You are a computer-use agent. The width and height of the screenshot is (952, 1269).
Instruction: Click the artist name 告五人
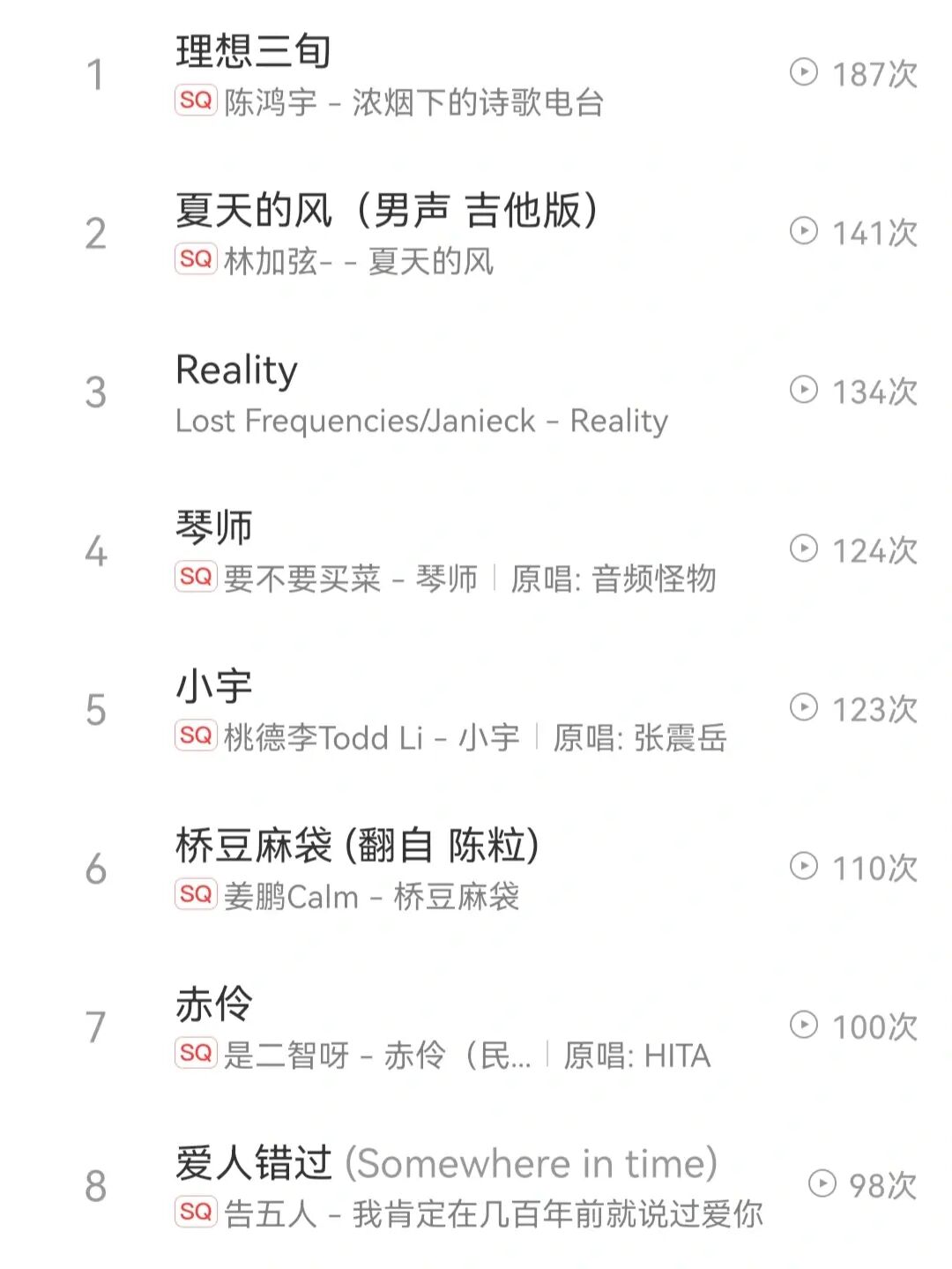click(x=269, y=1215)
